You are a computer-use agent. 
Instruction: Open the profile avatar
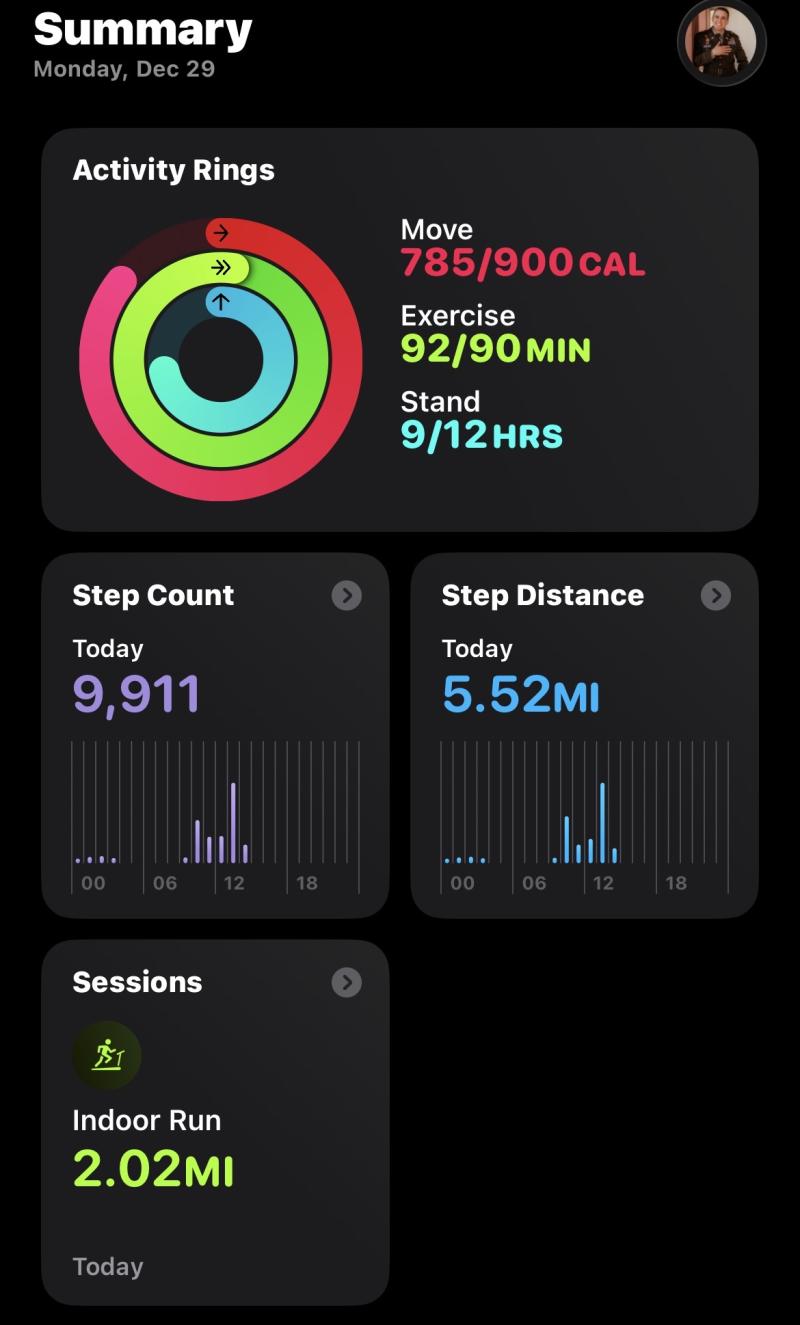click(721, 43)
